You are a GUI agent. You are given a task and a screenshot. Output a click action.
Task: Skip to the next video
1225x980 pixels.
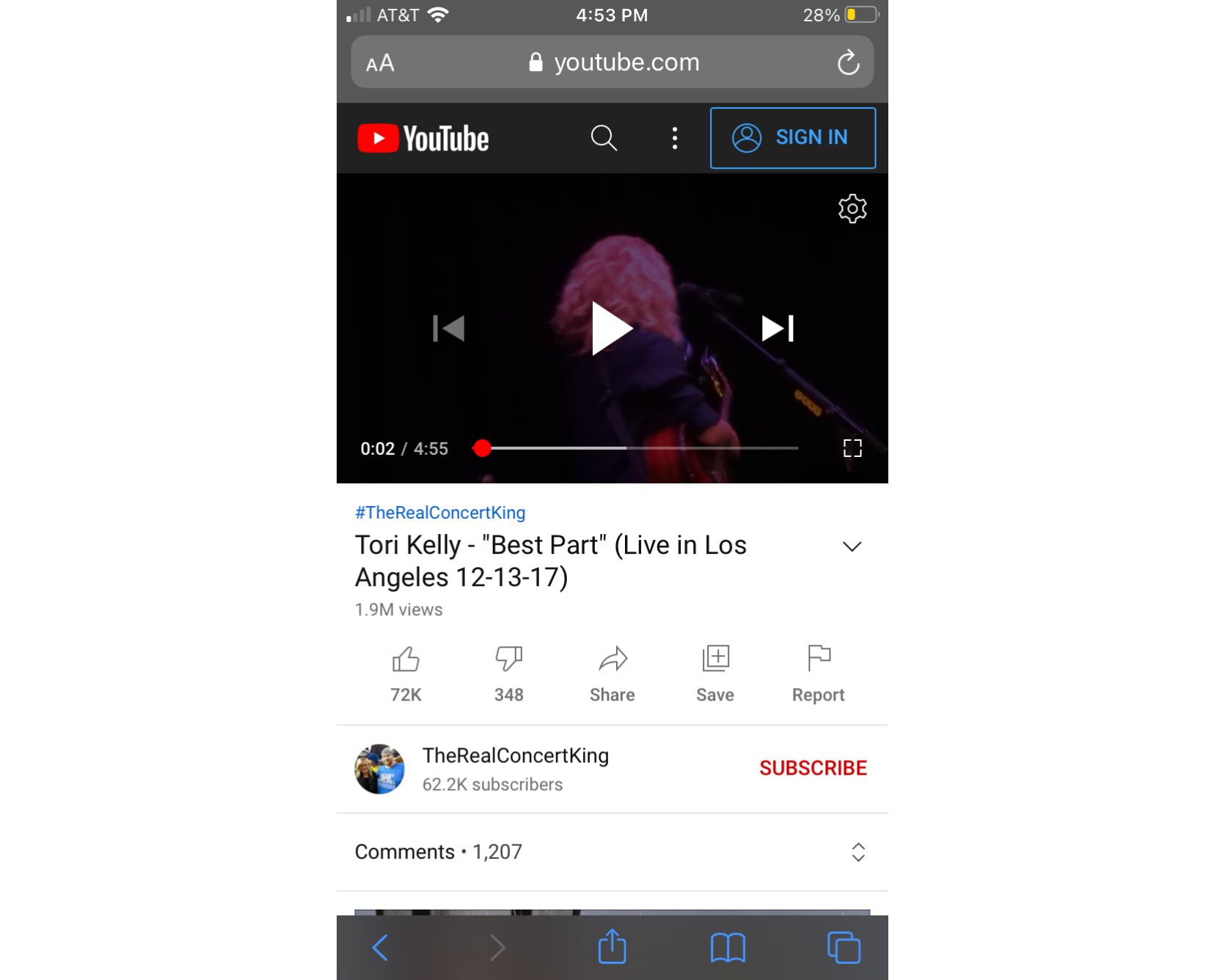pyautogui.click(x=778, y=329)
